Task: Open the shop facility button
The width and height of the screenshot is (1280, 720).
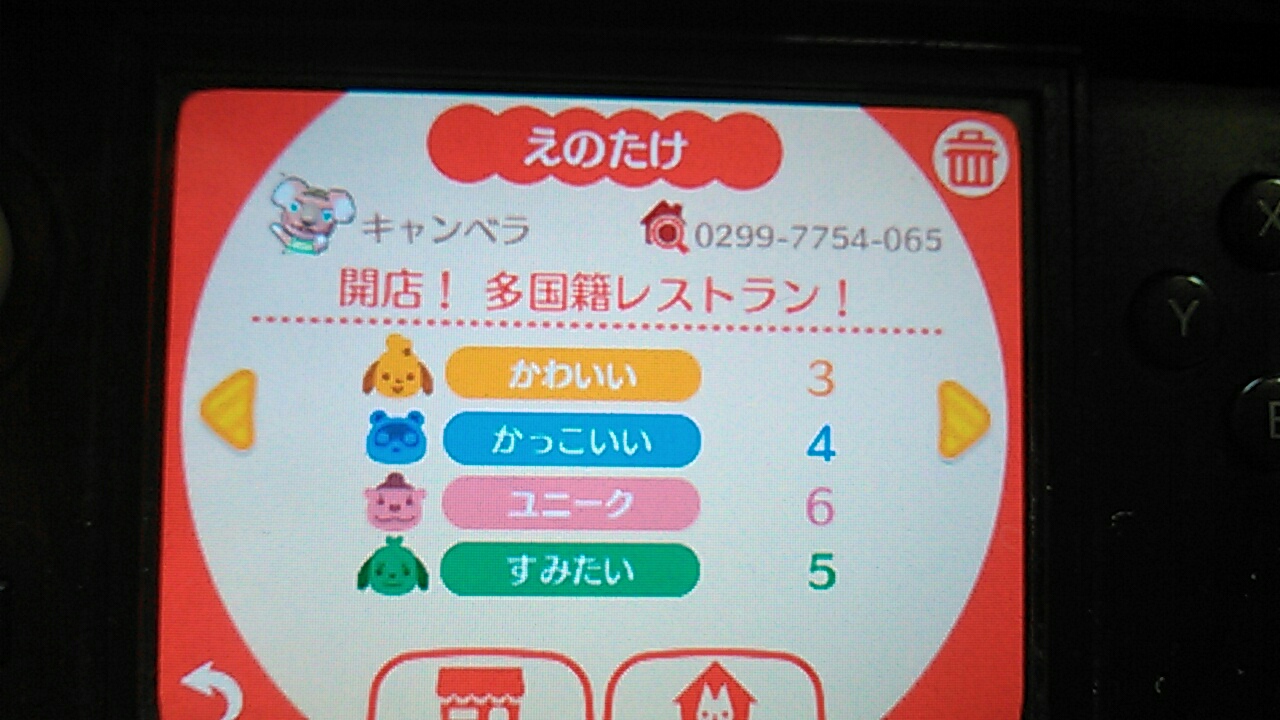Action: 481,690
